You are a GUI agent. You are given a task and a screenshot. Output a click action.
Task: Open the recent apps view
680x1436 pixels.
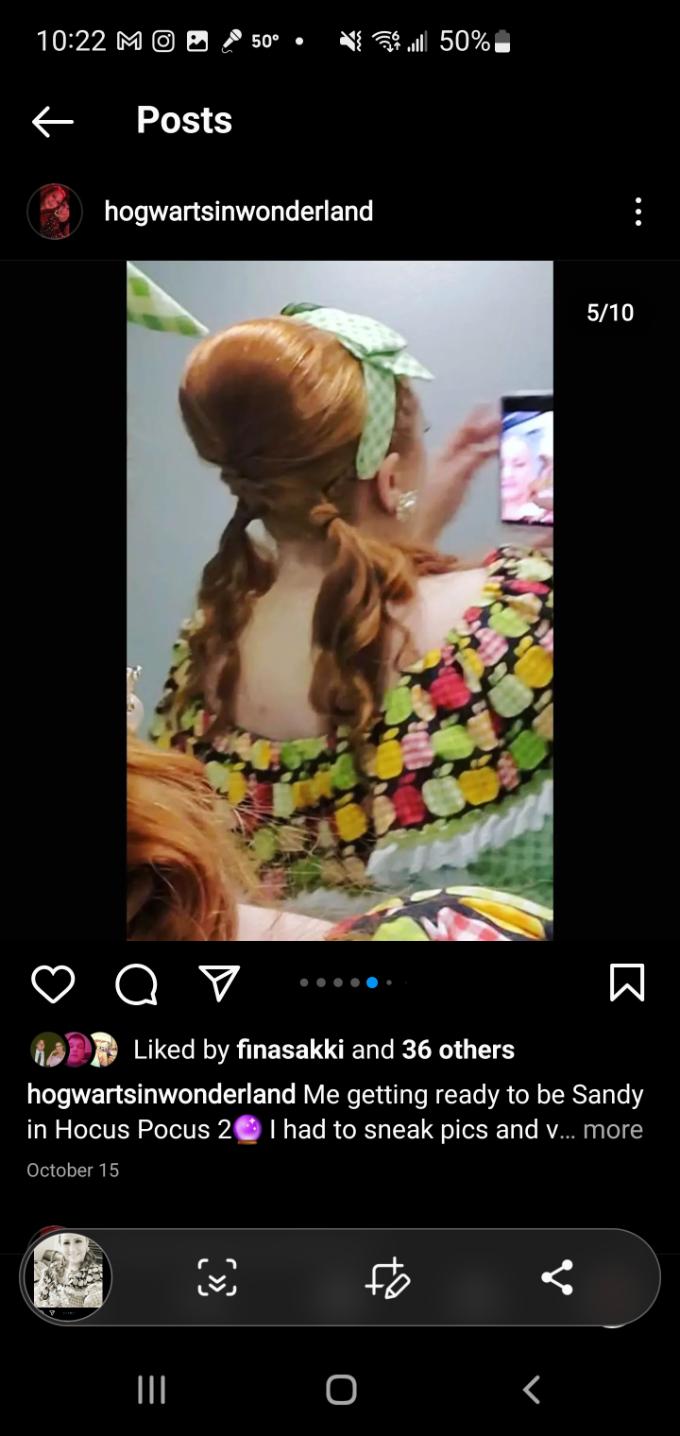coord(151,1389)
